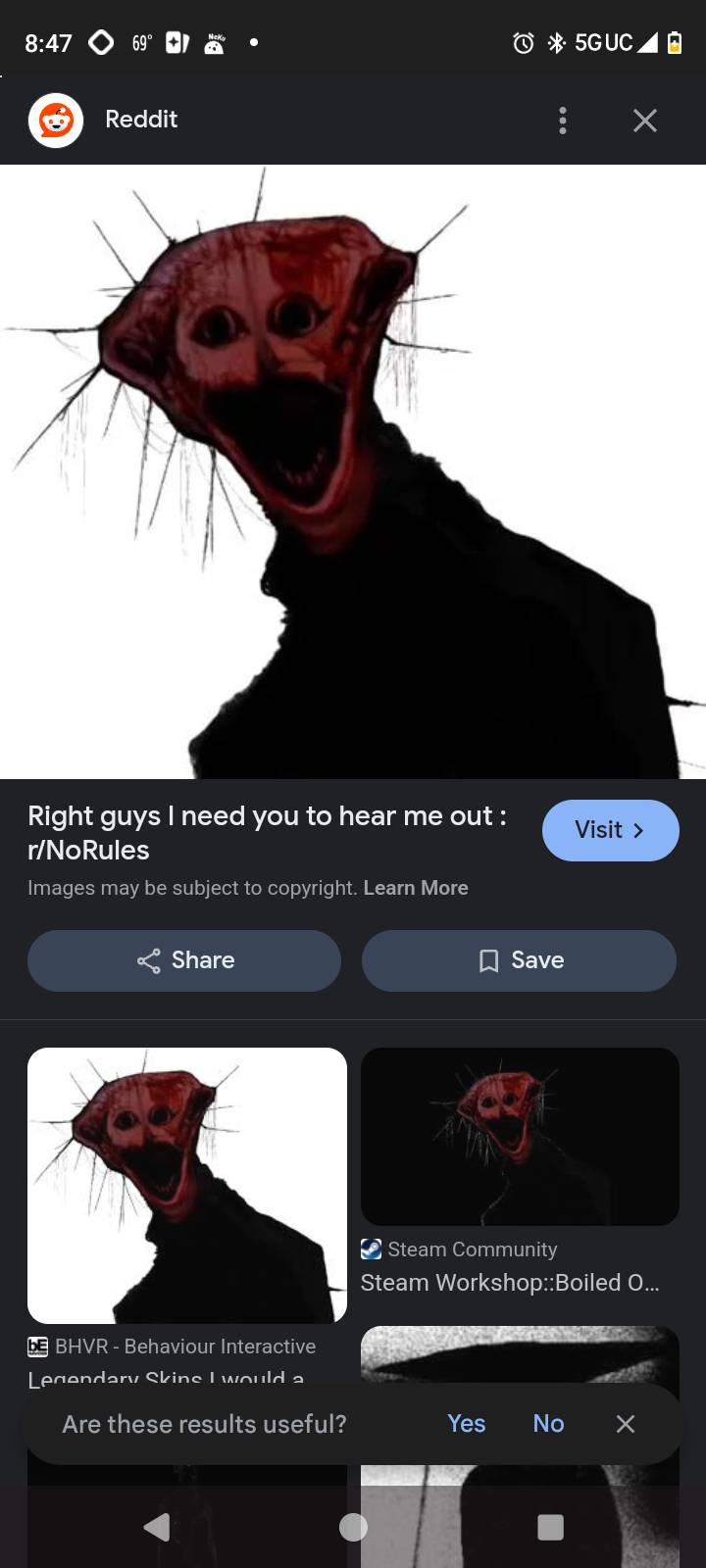Answer No to results useful prompt

click(548, 1423)
